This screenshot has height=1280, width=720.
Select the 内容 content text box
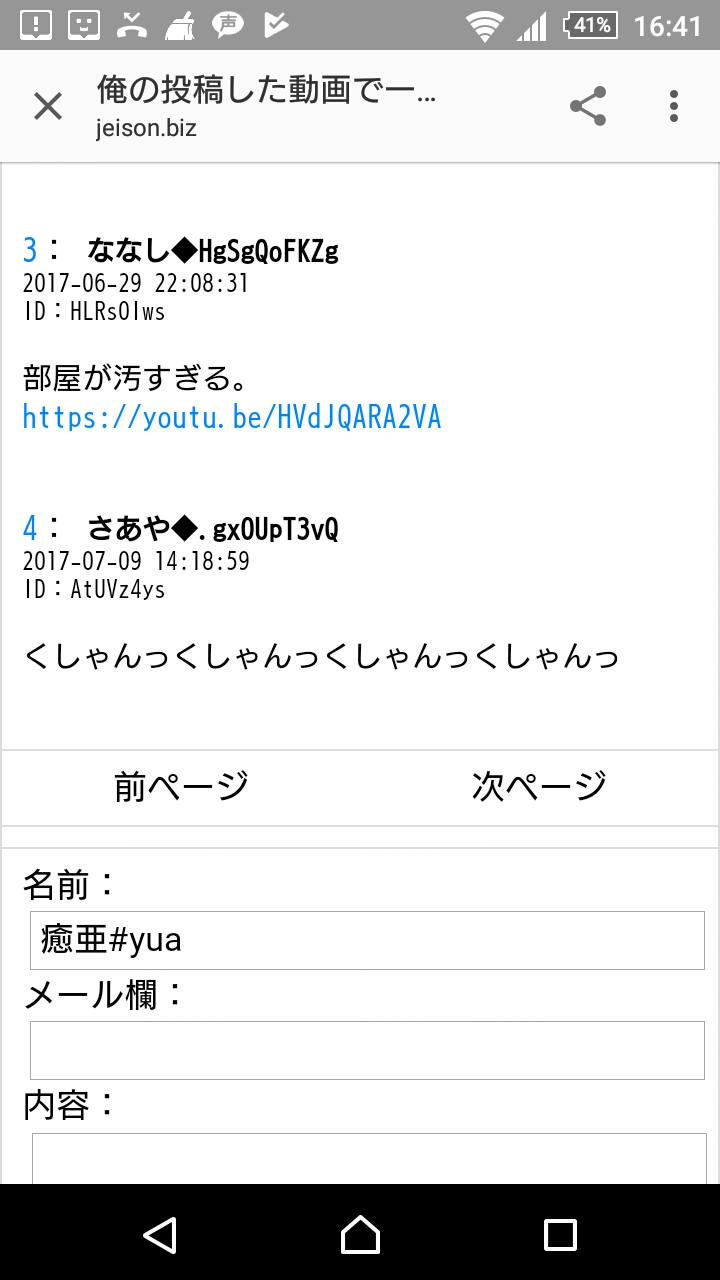tap(368, 1158)
